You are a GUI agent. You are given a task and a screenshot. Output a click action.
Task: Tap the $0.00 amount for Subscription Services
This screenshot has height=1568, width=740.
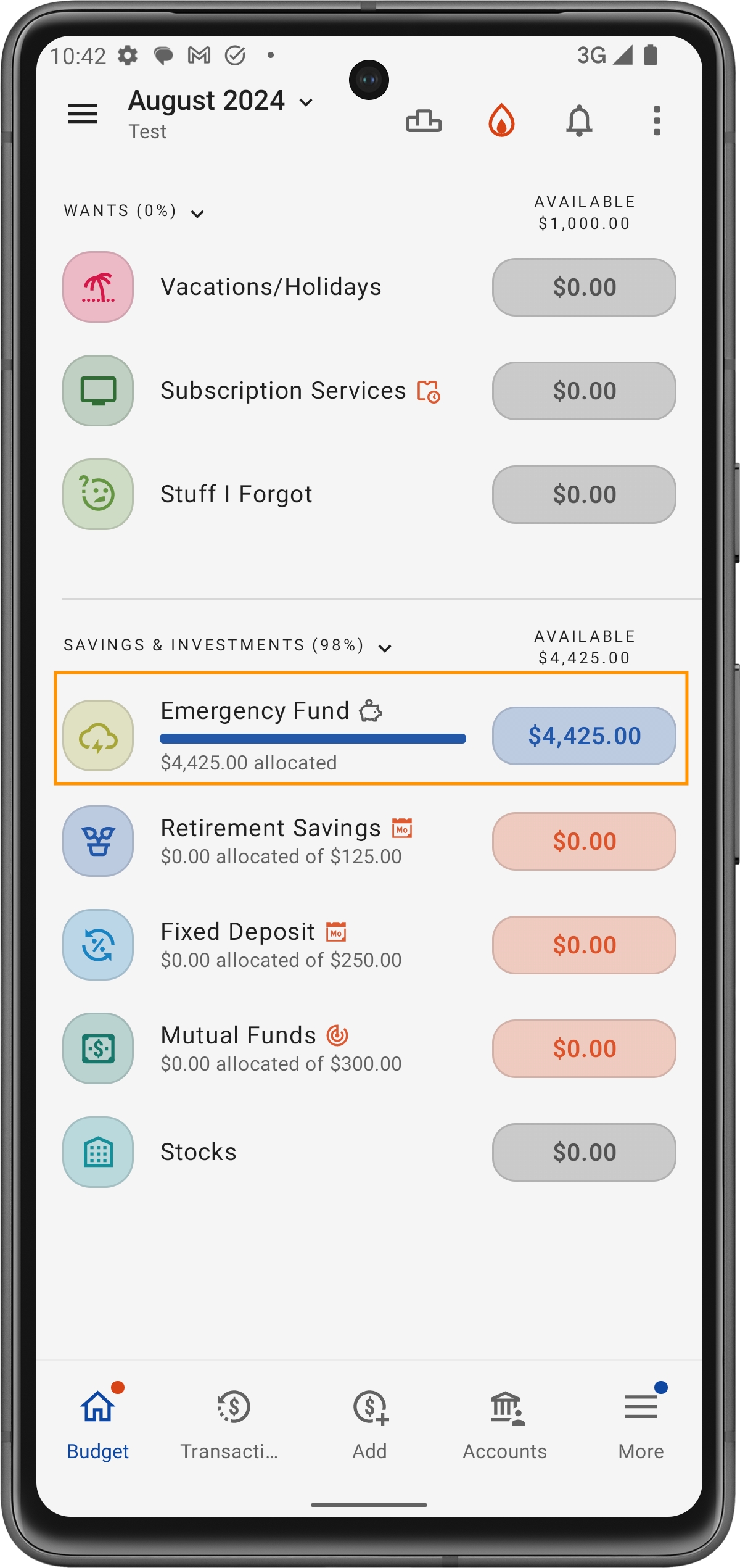point(583,391)
